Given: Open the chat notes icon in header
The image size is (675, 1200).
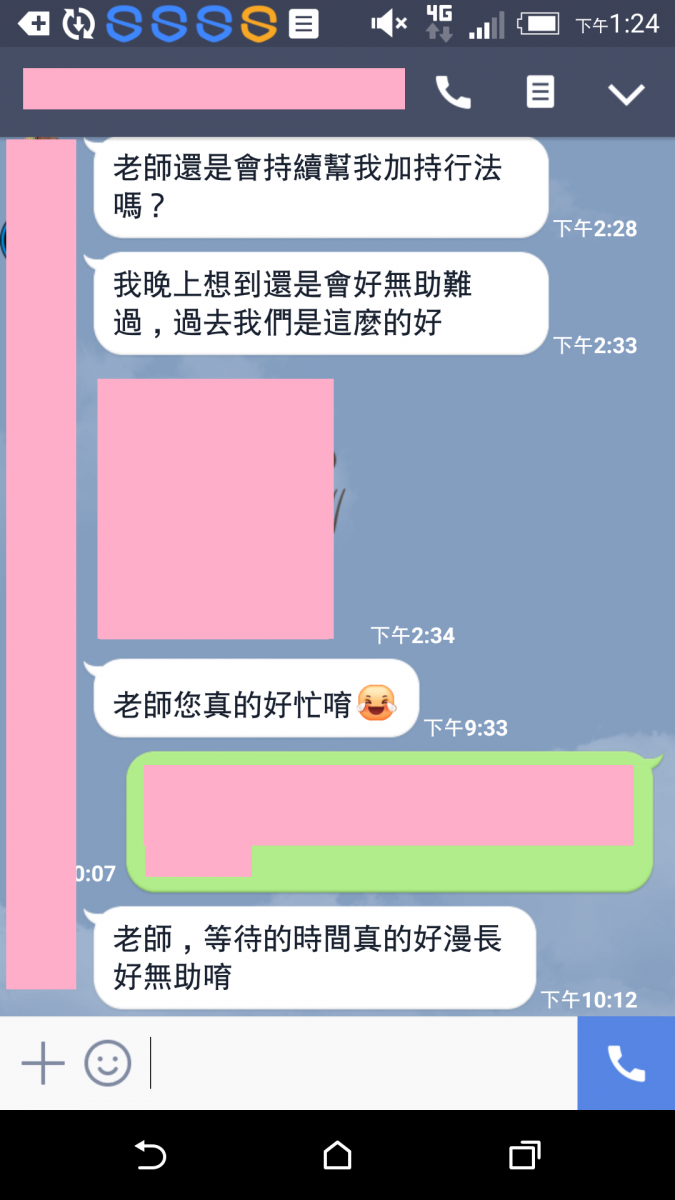Looking at the screenshot, I should tap(540, 93).
